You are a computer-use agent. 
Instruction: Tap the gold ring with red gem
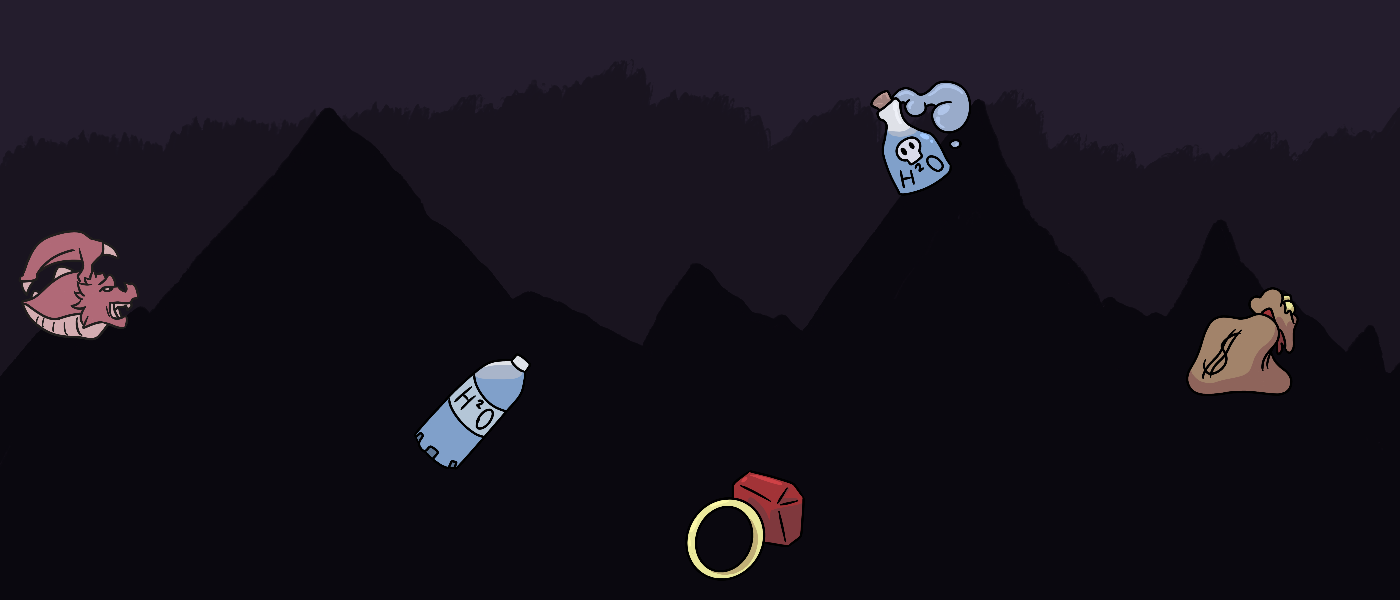click(746, 524)
